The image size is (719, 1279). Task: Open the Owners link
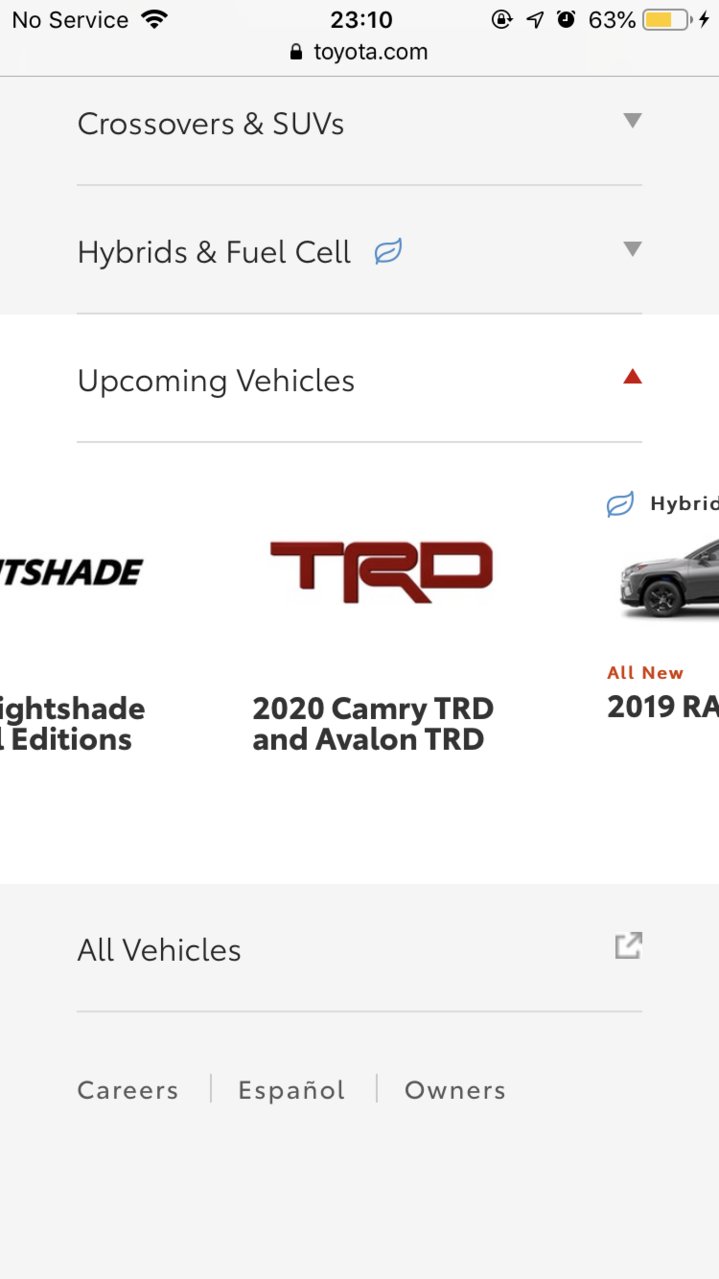(455, 1090)
